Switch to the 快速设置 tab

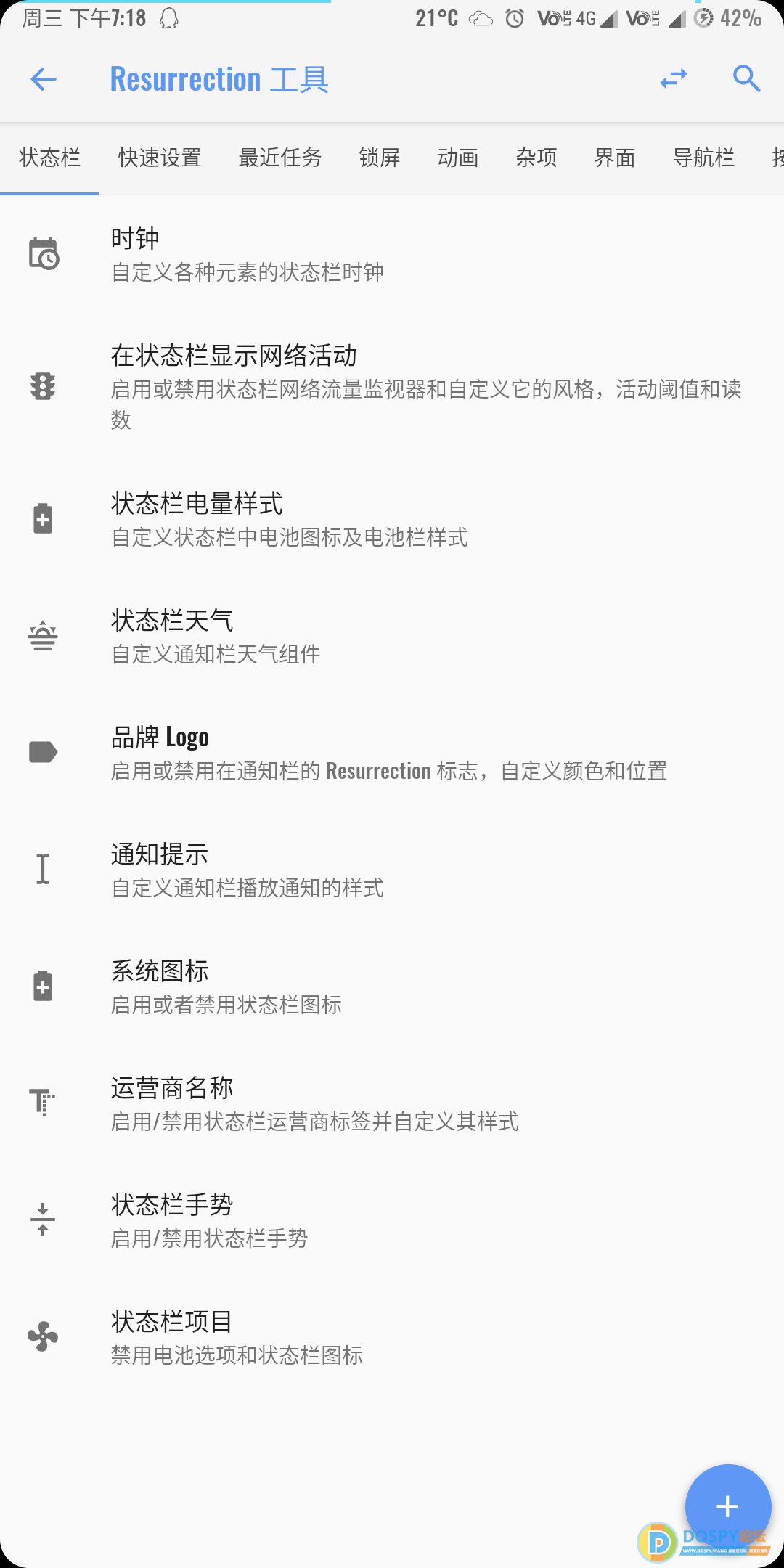[x=160, y=158]
